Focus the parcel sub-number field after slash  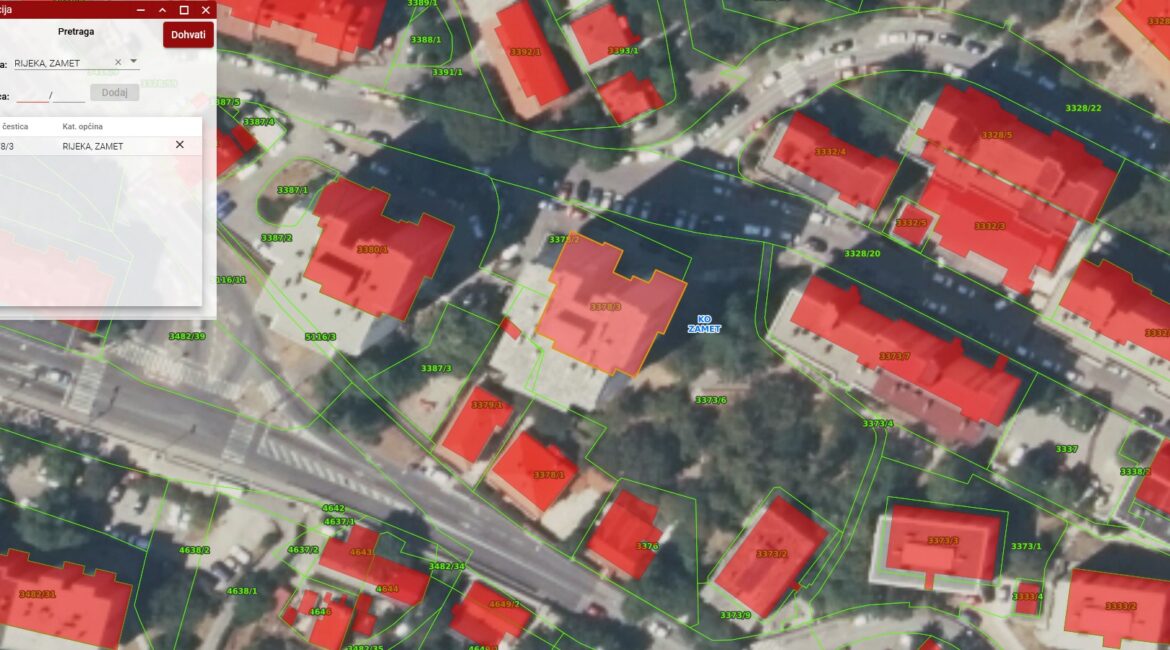click(69, 94)
